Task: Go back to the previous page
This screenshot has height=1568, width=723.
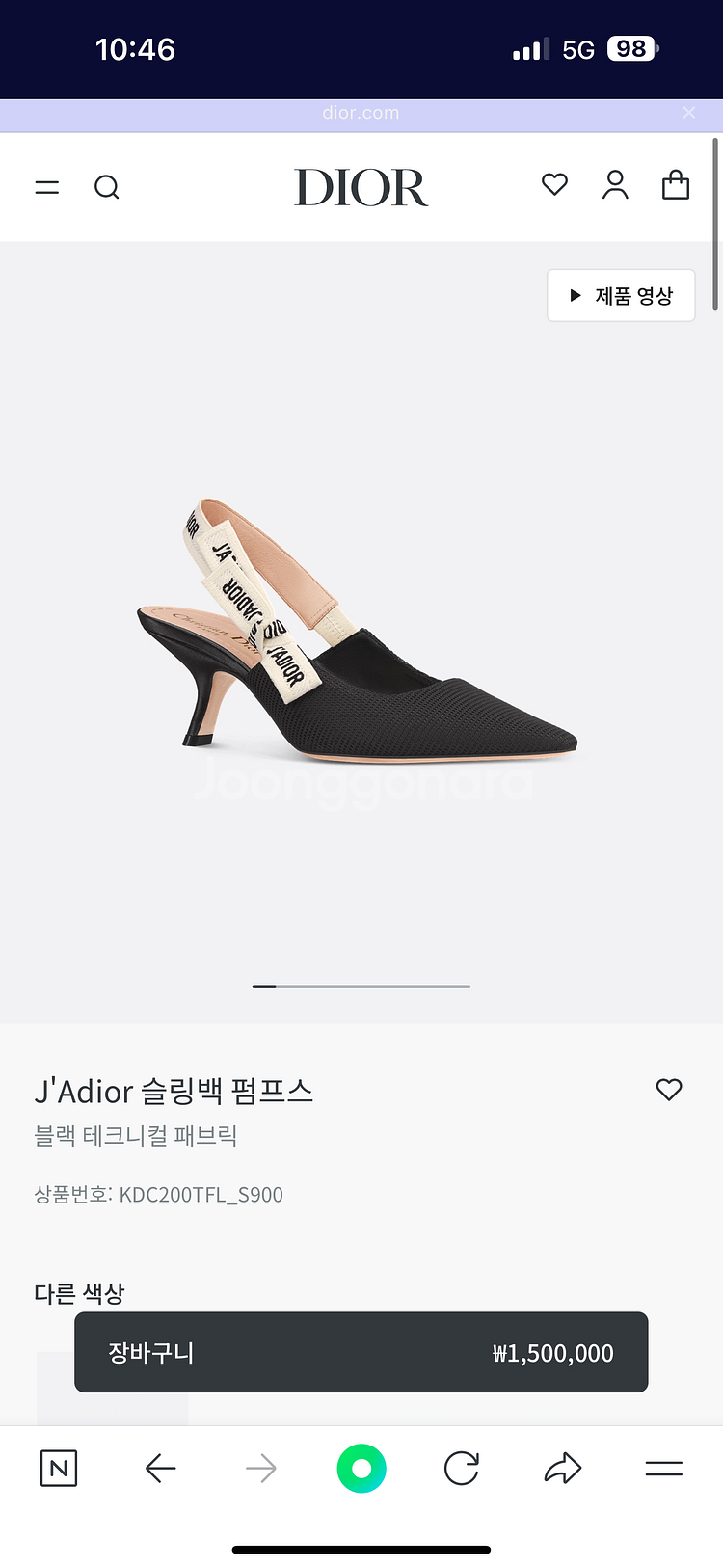Action: coord(160,1469)
